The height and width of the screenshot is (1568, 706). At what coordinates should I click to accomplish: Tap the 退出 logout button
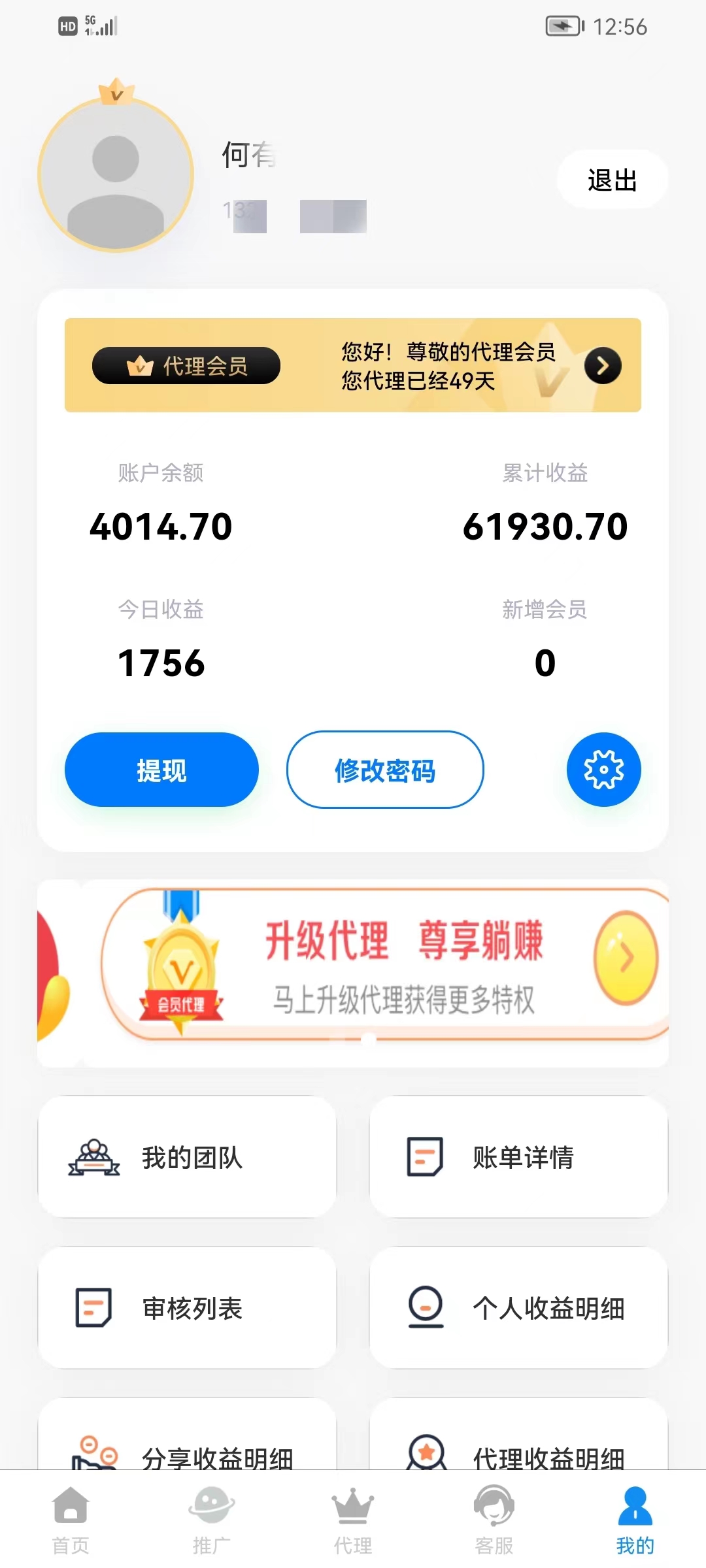tap(612, 180)
